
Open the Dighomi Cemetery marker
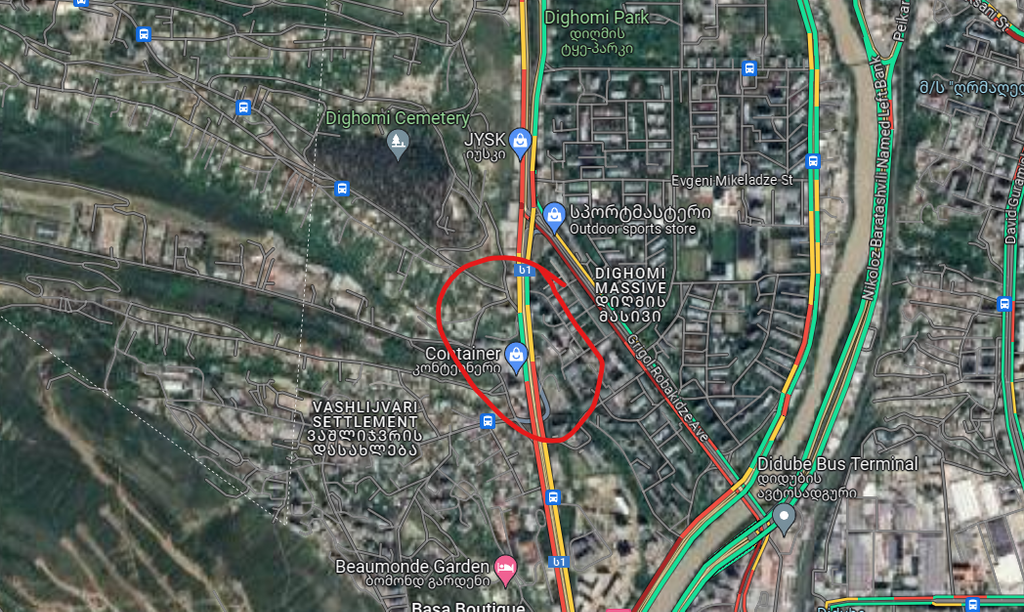click(399, 143)
